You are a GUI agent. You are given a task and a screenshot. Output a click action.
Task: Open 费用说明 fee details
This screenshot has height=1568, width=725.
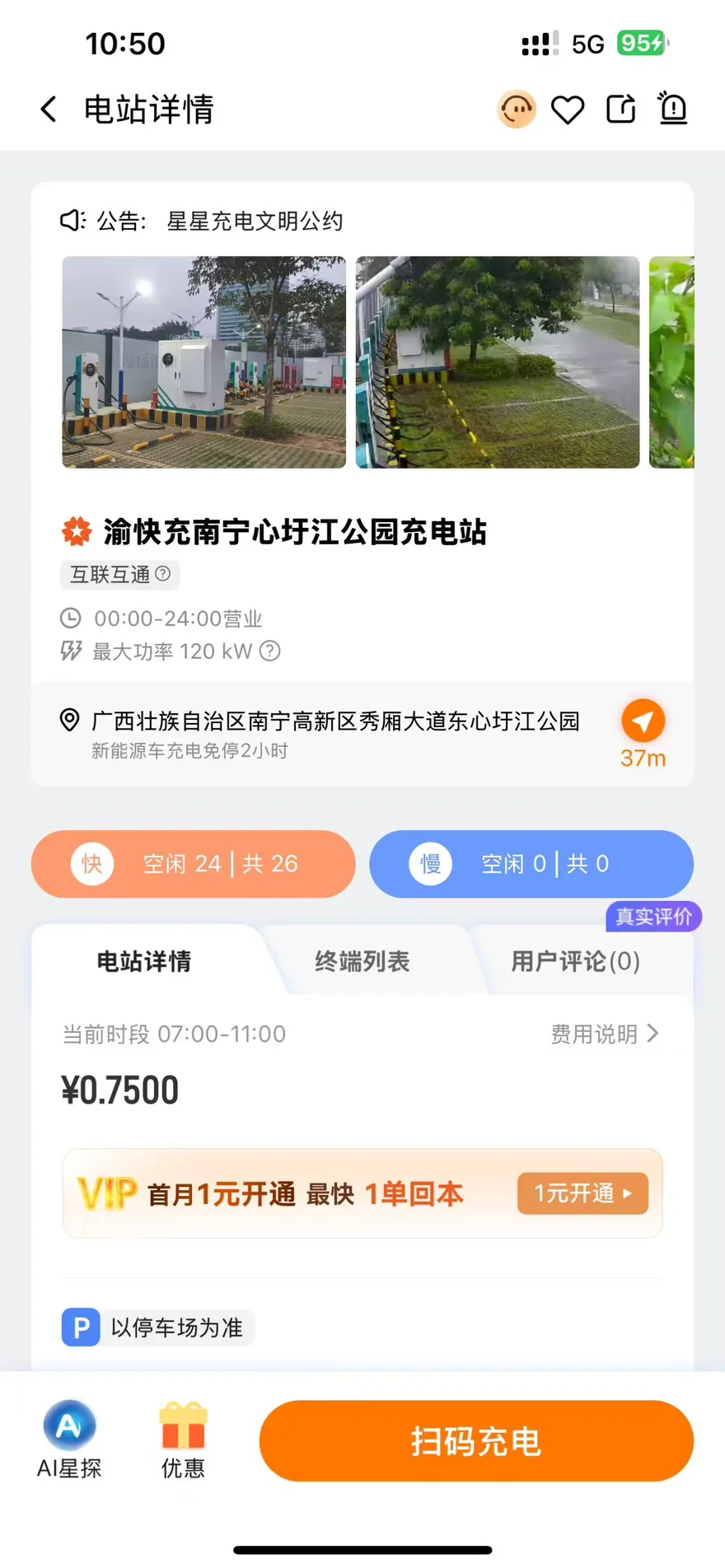(606, 1034)
